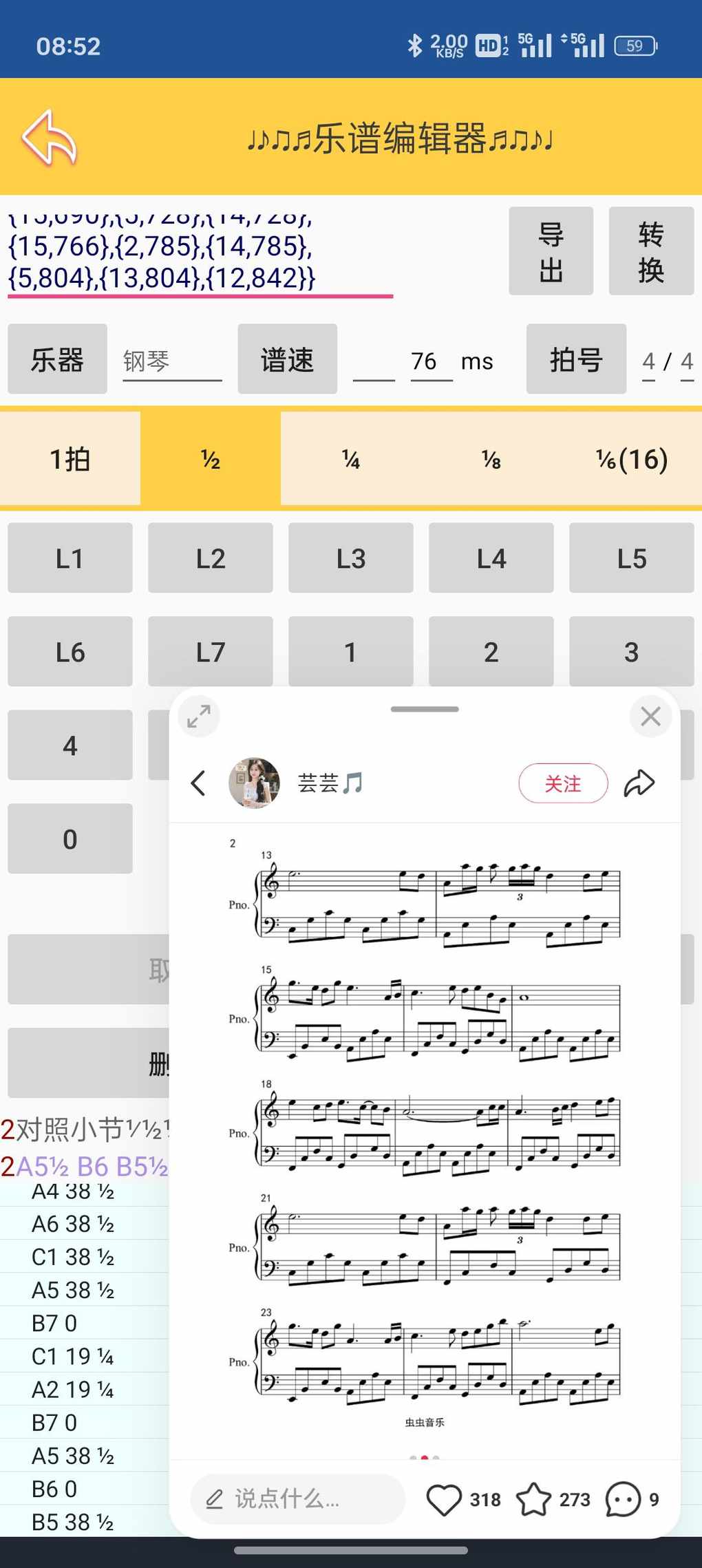
Task: Open the 乐器 instrument selector
Action: 57,359
